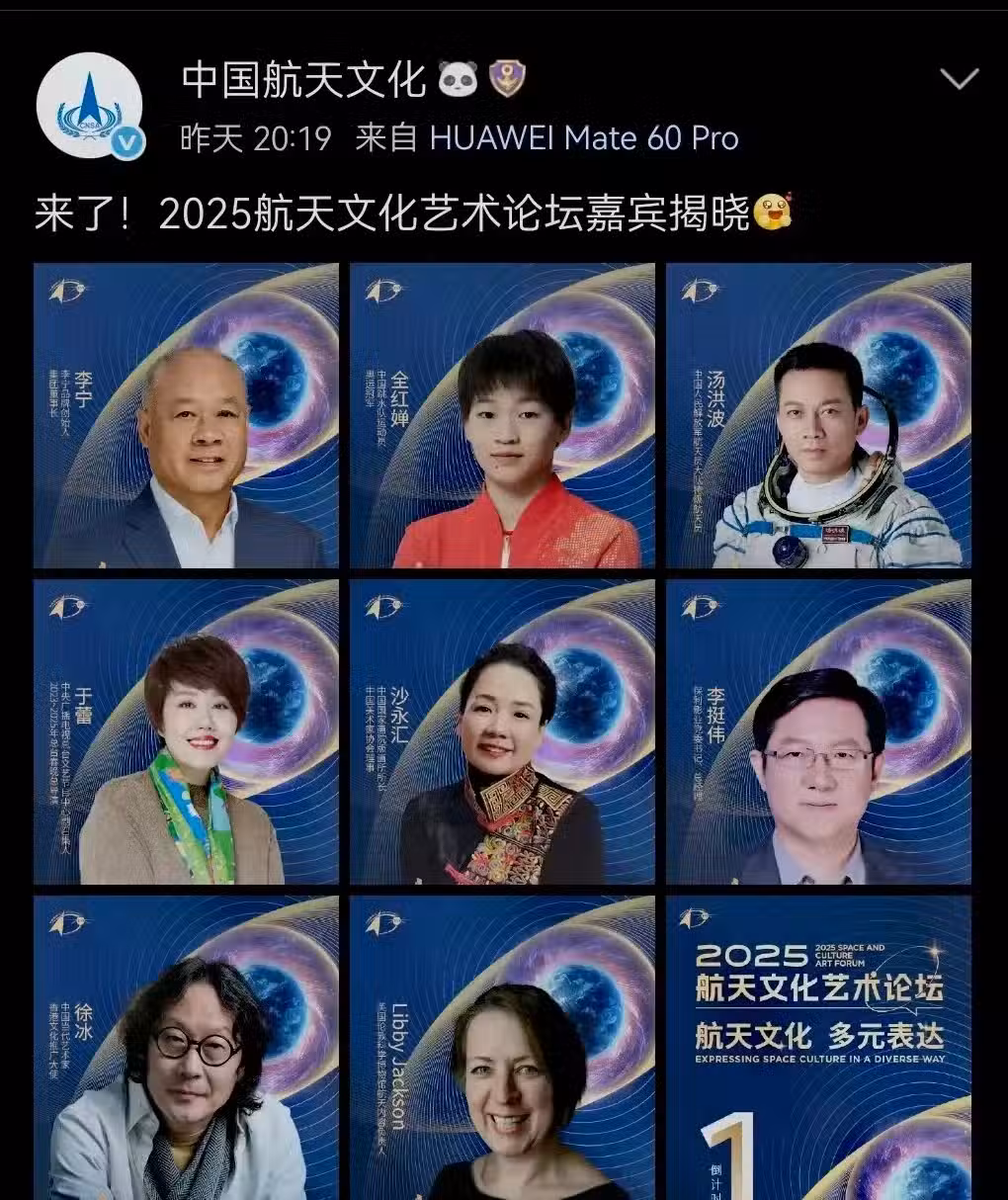Open the 2025航天文化艺术论坛 countdown image

(x=818, y=1048)
